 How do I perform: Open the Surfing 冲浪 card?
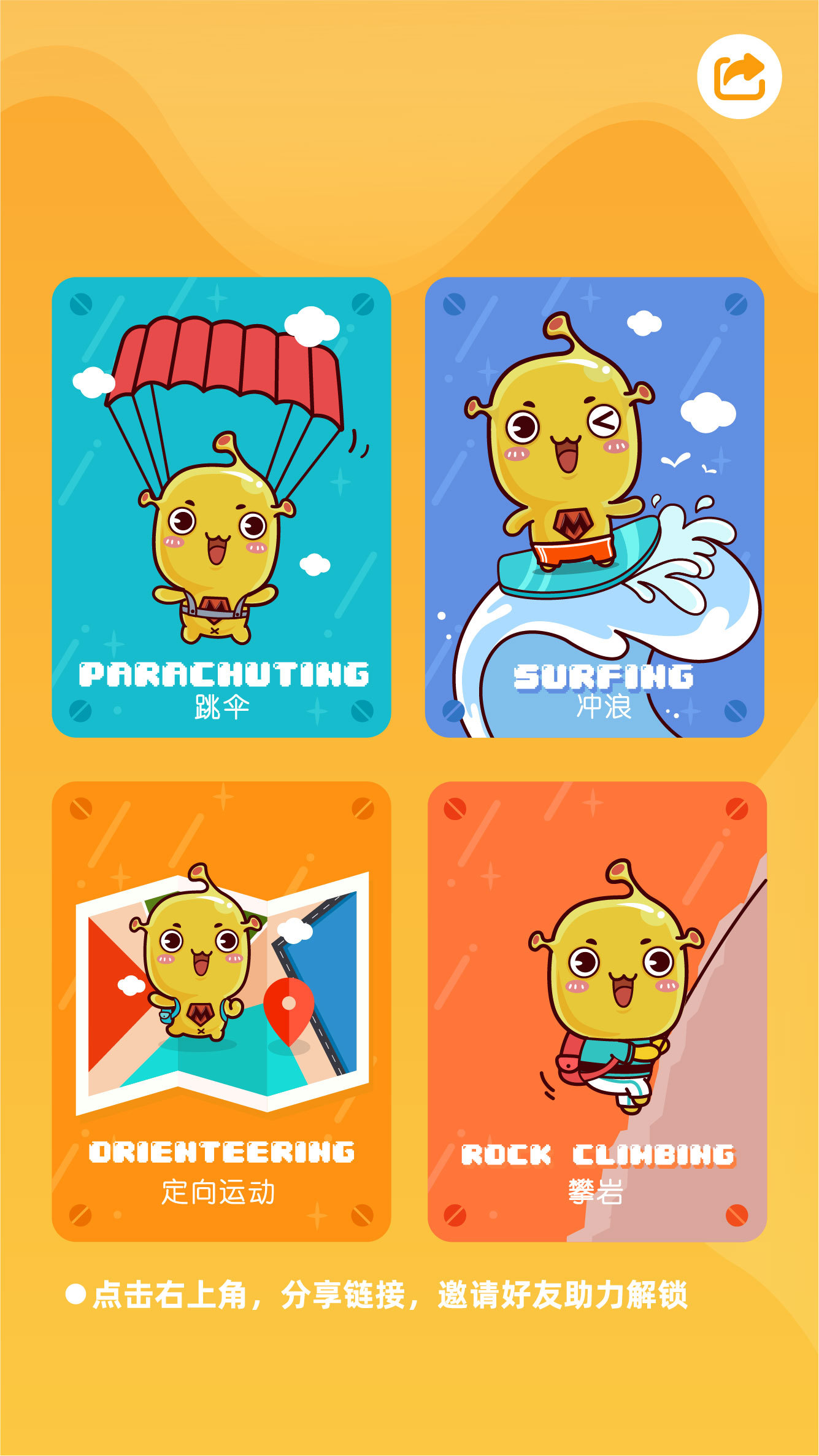click(x=594, y=507)
